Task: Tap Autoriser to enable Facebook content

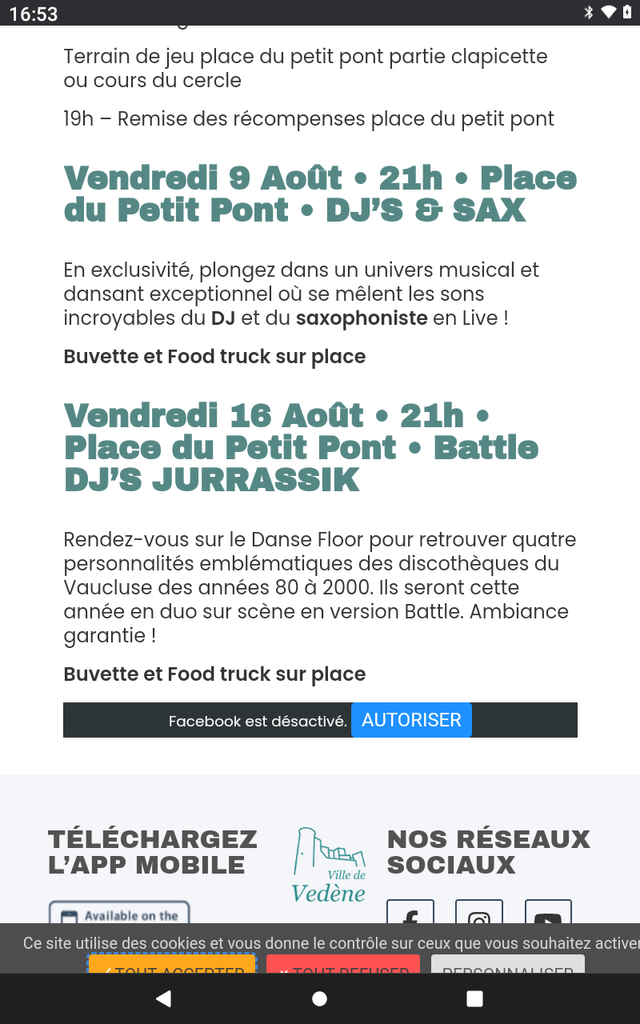Action: point(411,720)
